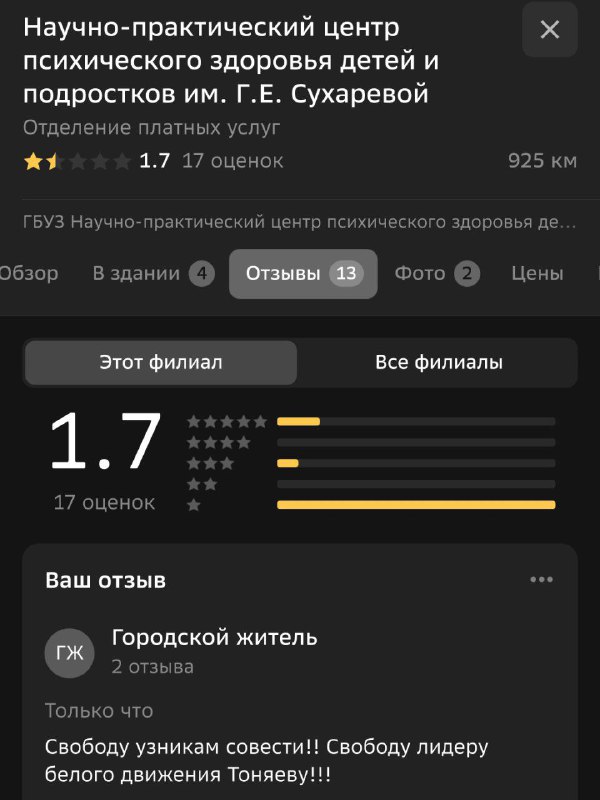
Task: Show reviews for Этот филиал only
Action: [x=161, y=362]
